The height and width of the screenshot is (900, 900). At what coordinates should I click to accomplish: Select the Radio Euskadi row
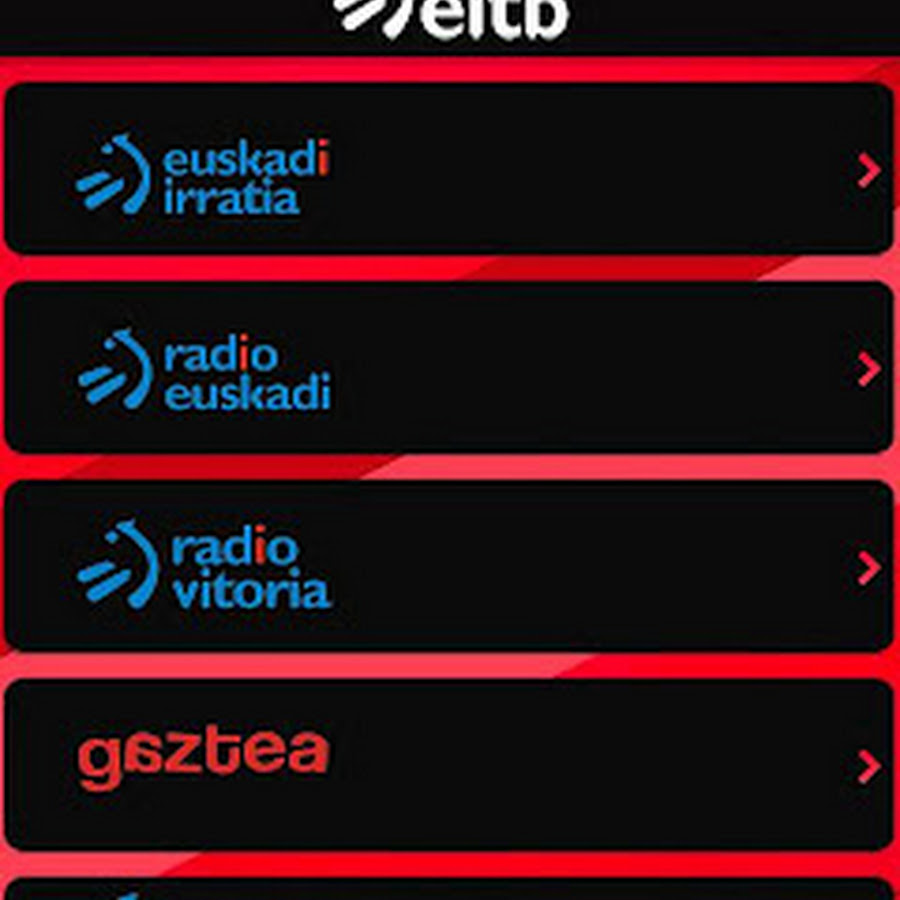(448, 368)
